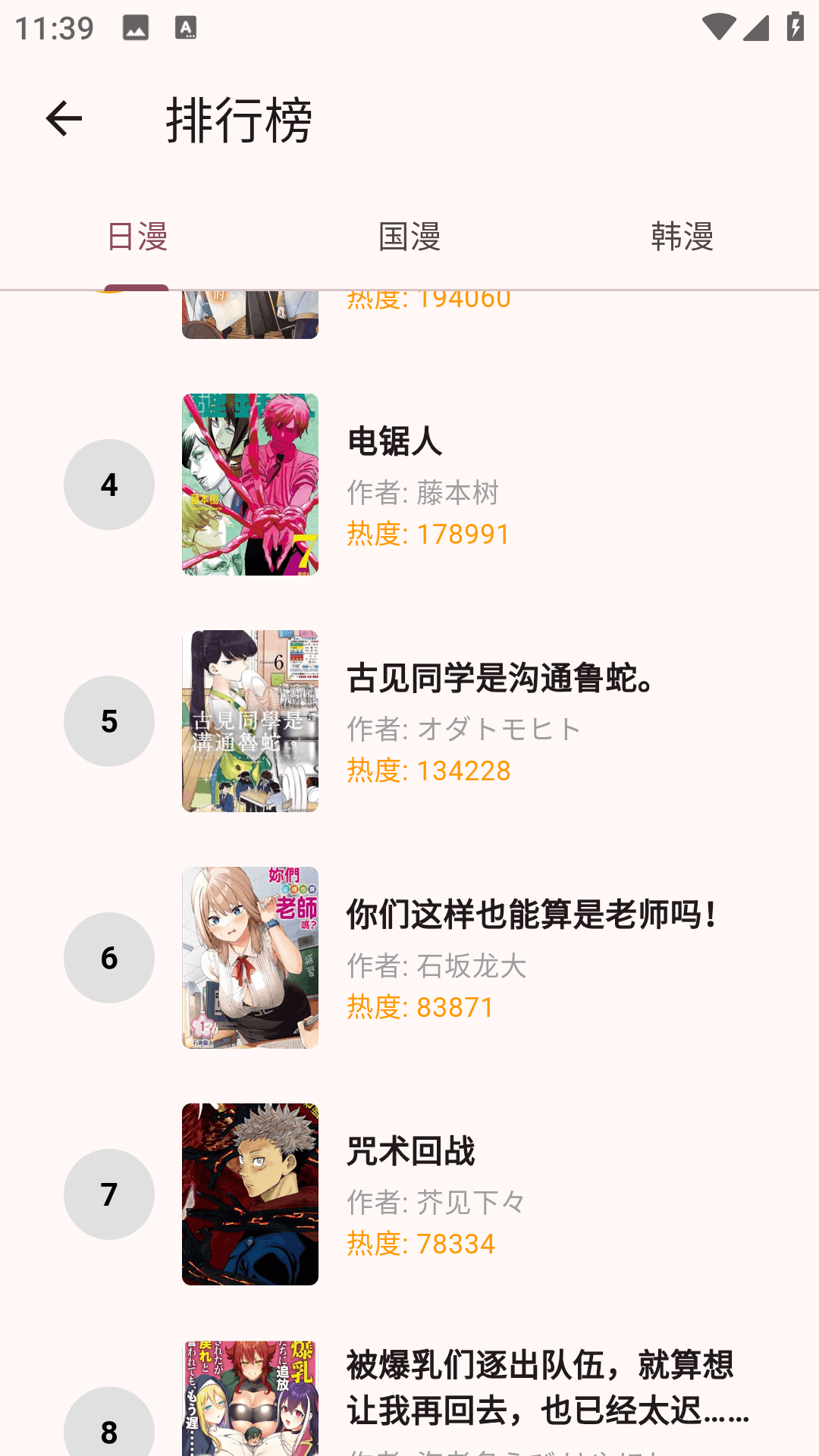Viewport: 819px width, 1456px height.
Task: Open the 电锯人 manga entry
Action: 395,441
